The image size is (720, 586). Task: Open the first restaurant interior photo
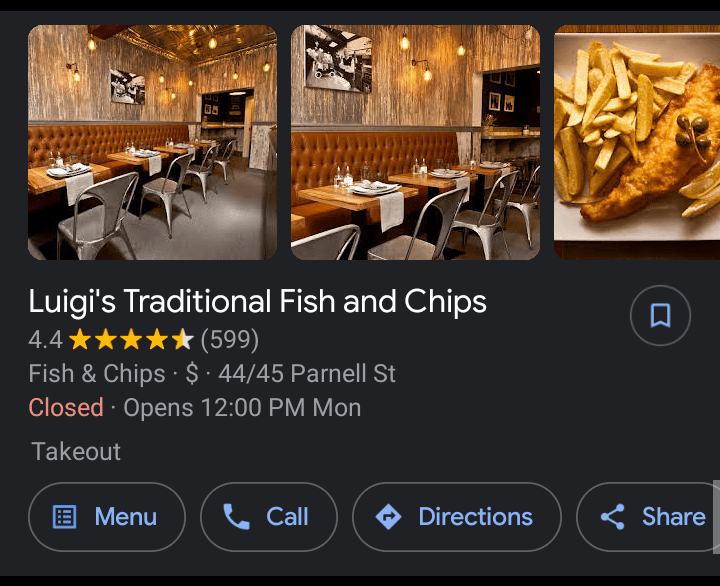click(x=152, y=142)
